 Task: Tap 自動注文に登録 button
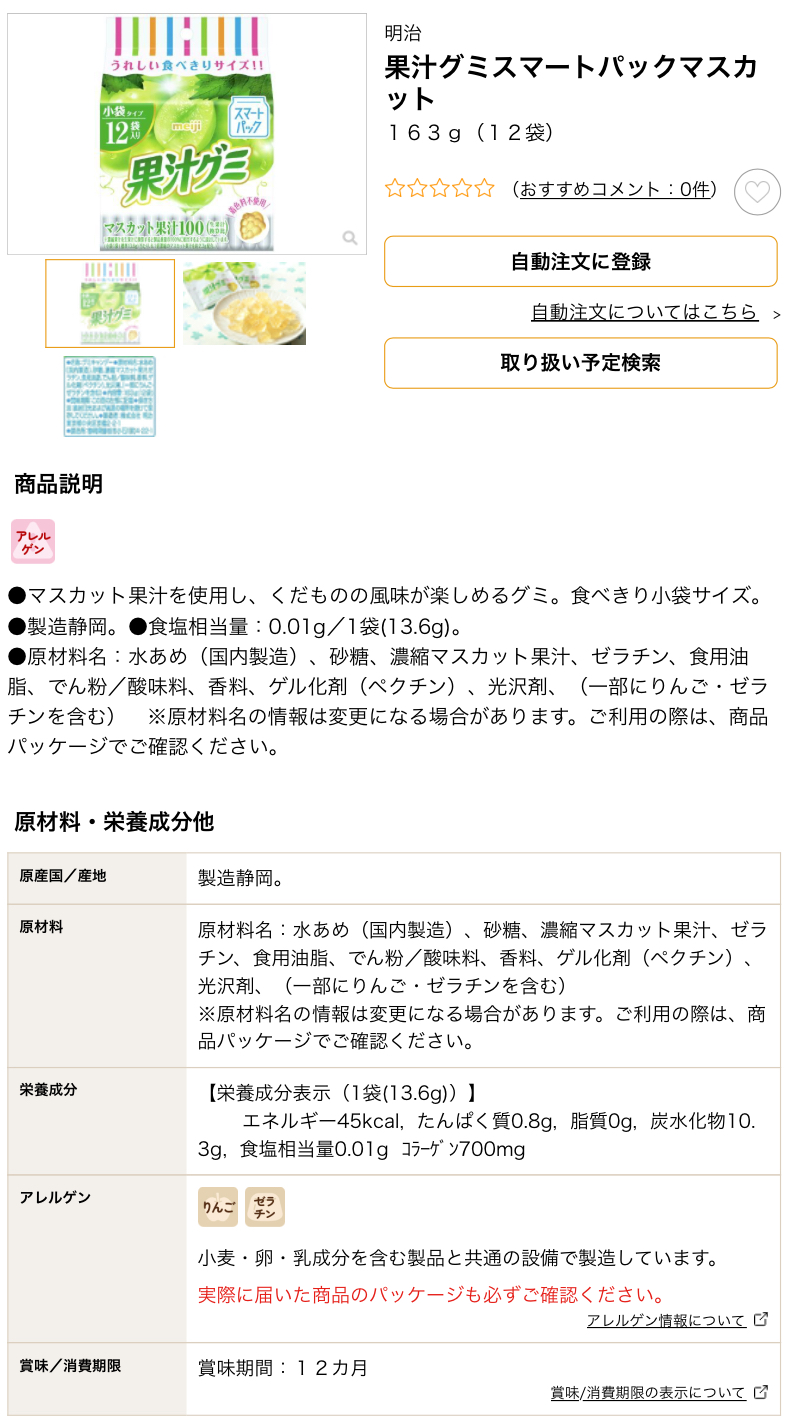[580, 262]
